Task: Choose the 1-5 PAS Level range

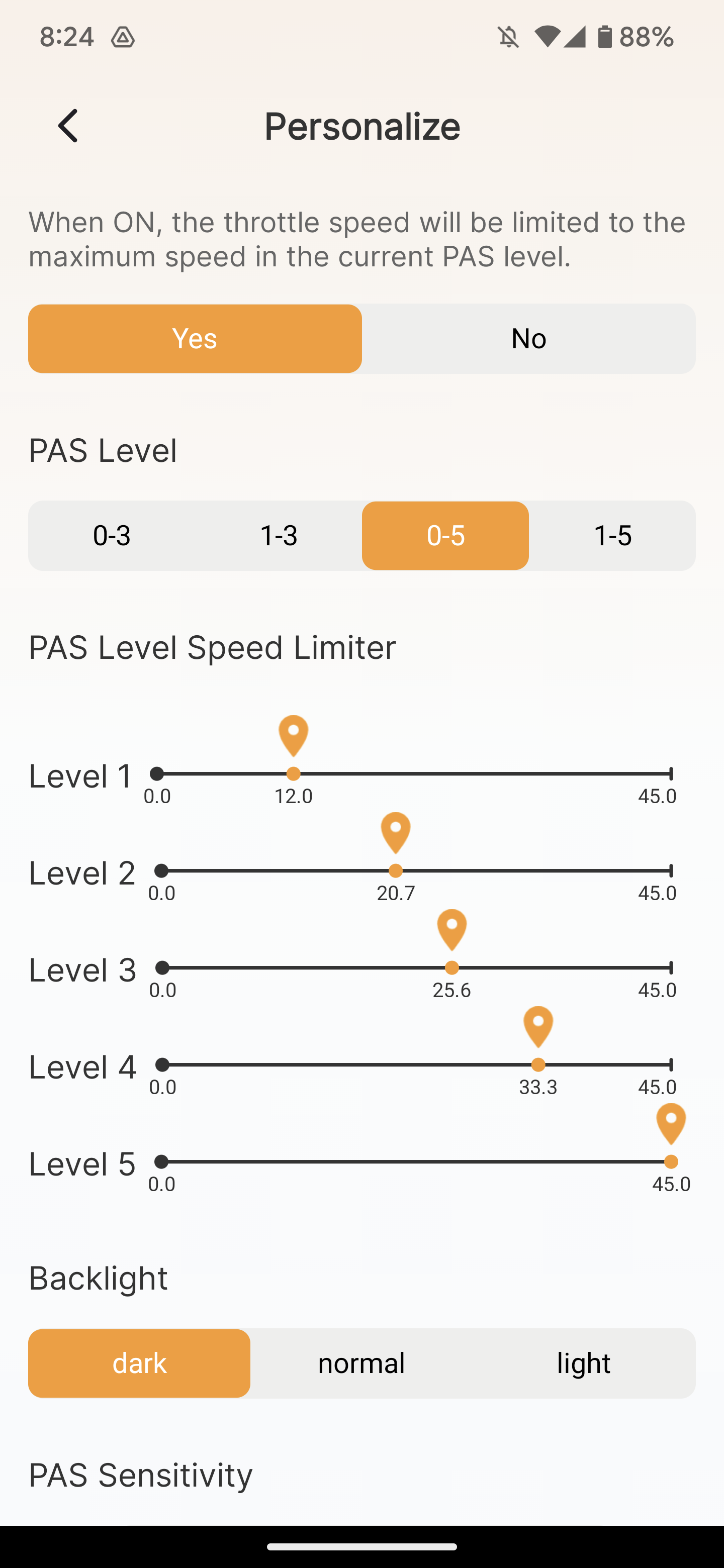Action: tap(612, 536)
